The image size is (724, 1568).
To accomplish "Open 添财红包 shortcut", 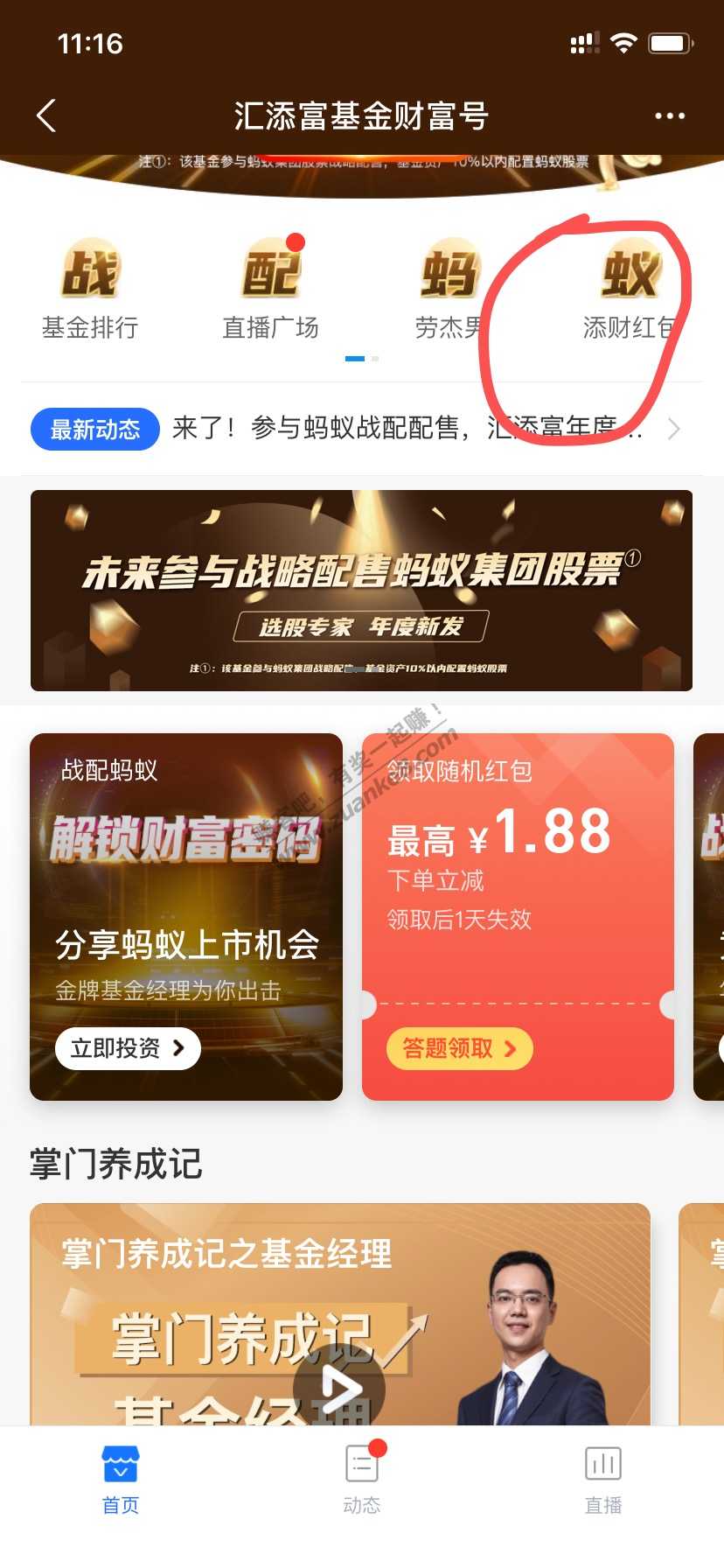I will click(630, 290).
